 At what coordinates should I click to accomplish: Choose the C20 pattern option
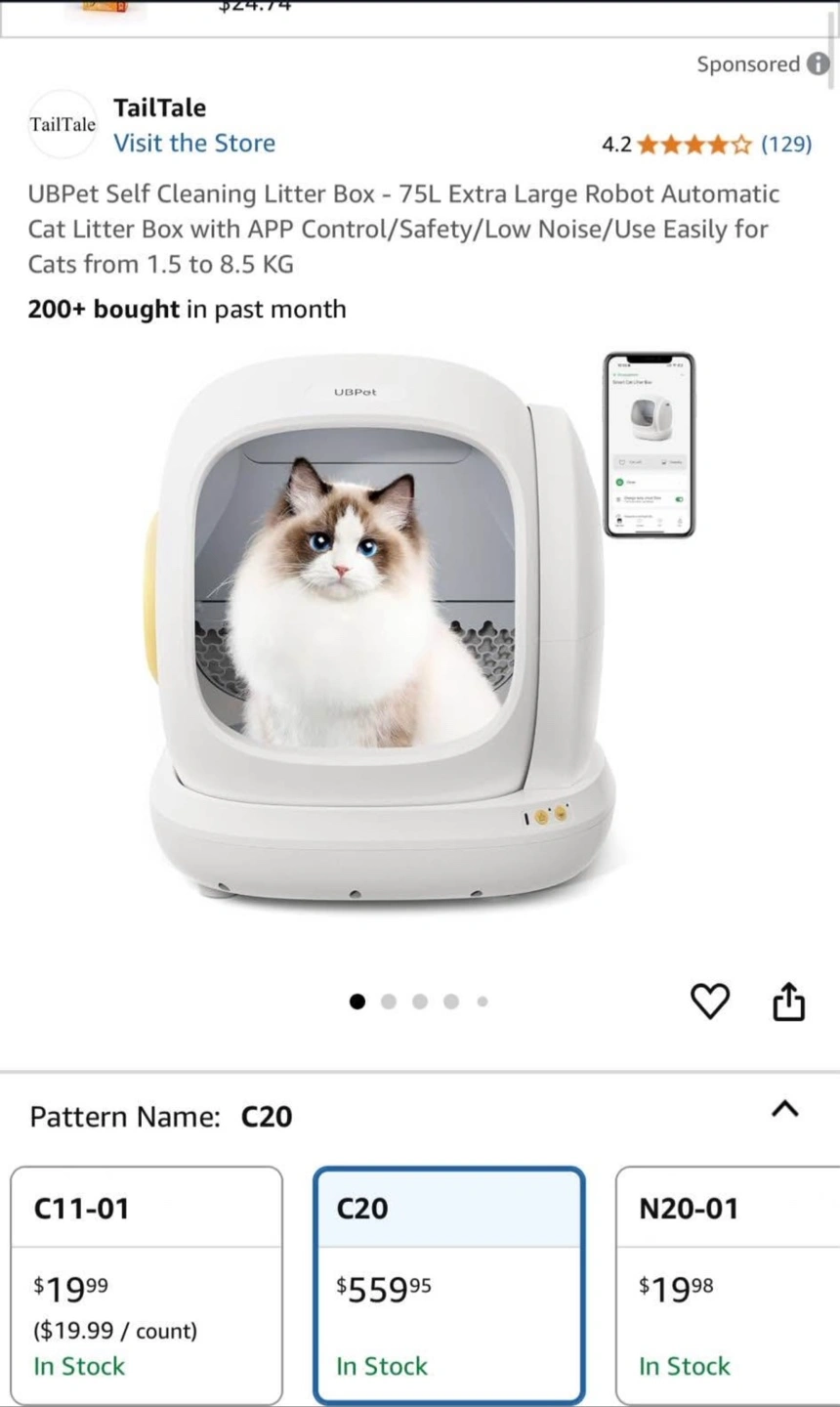coord(449,1286)
